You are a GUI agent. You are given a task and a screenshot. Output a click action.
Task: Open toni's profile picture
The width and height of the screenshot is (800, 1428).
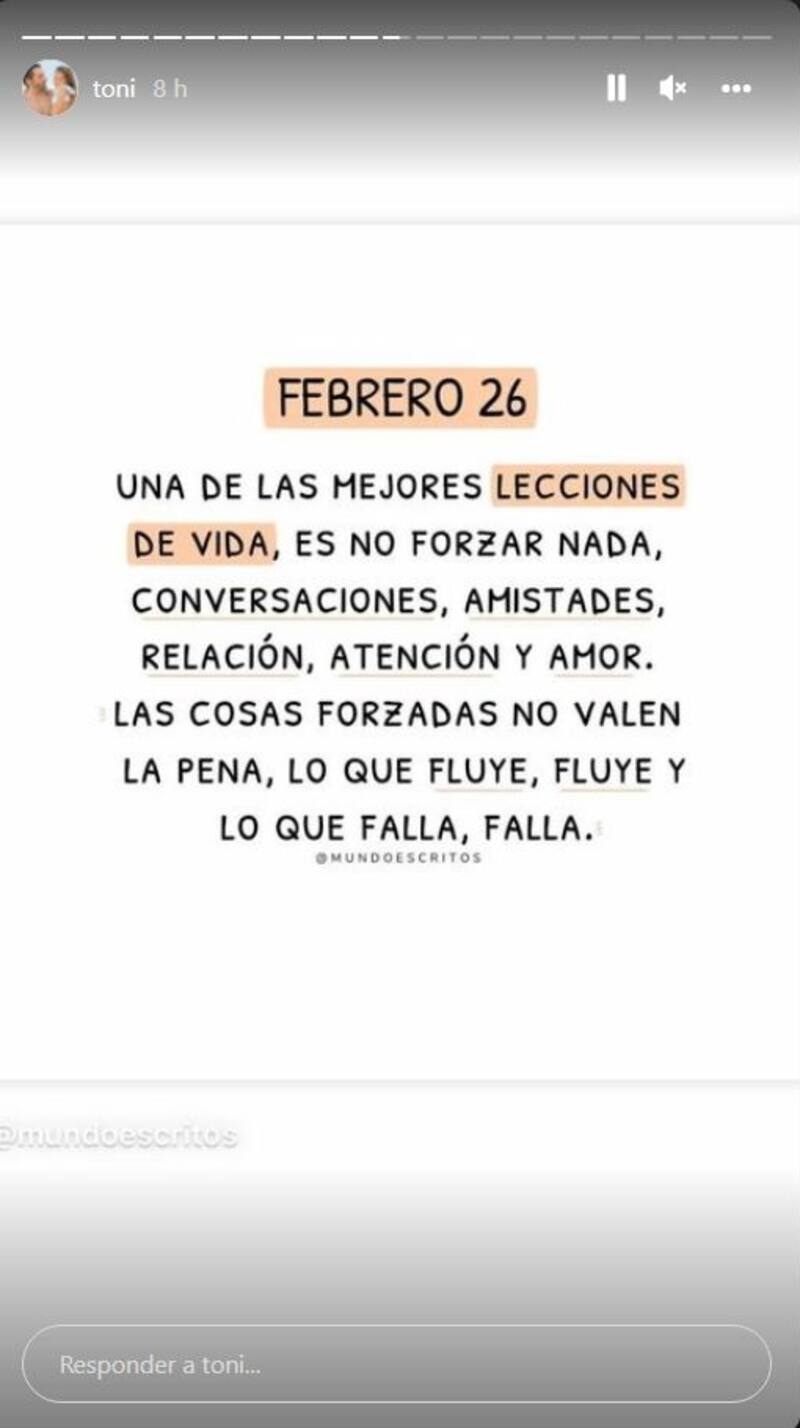50,88
